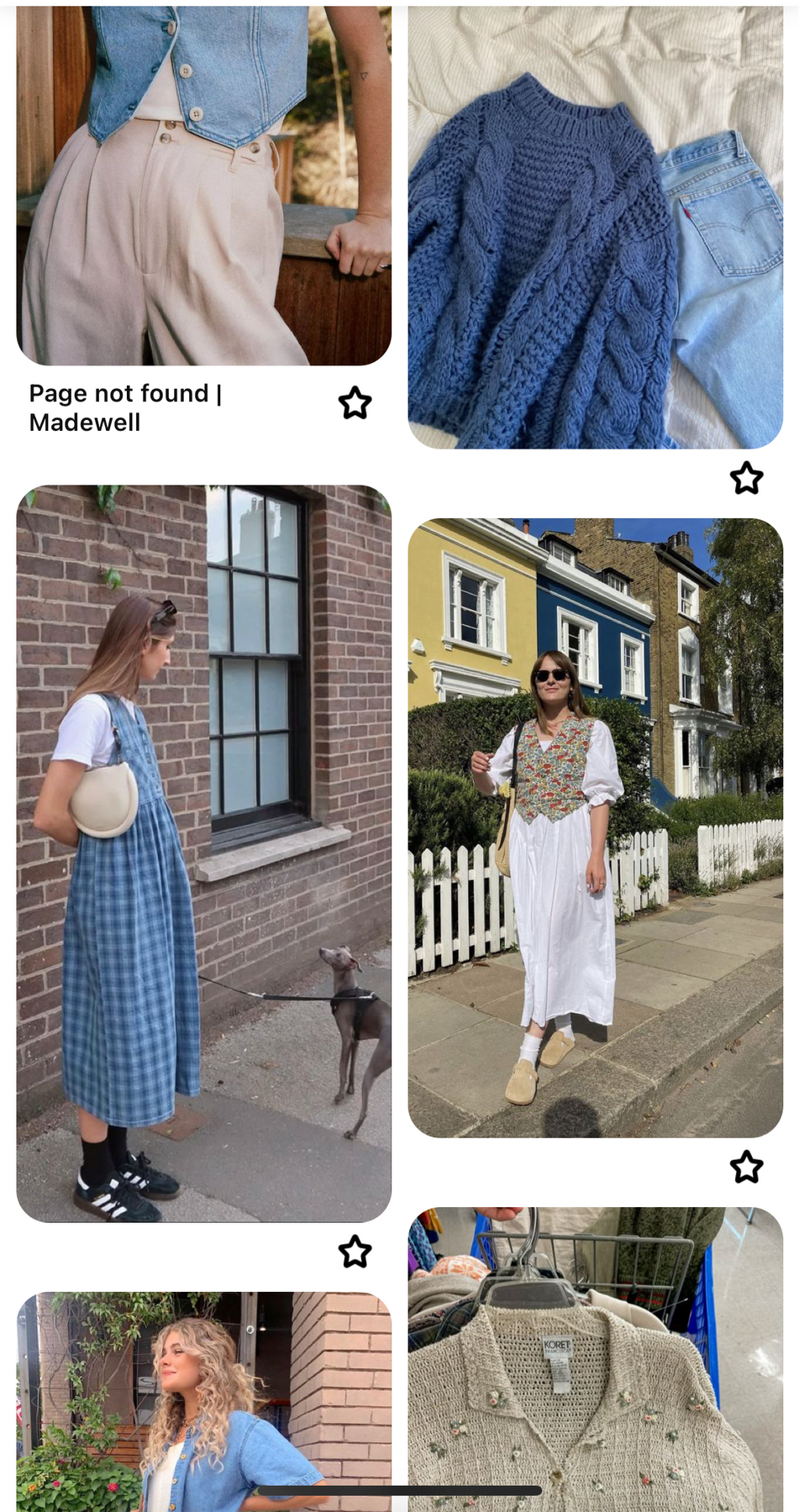
Task: Open the crochet Koret cardigan pin
Action: 596,1359
